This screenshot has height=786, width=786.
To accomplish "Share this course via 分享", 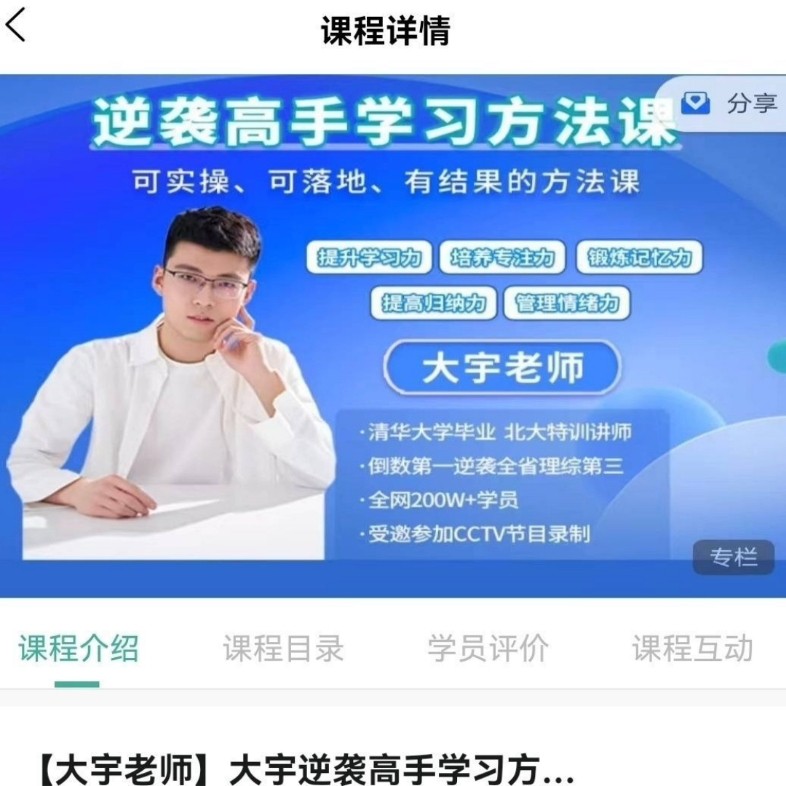I will click(730, 104).
